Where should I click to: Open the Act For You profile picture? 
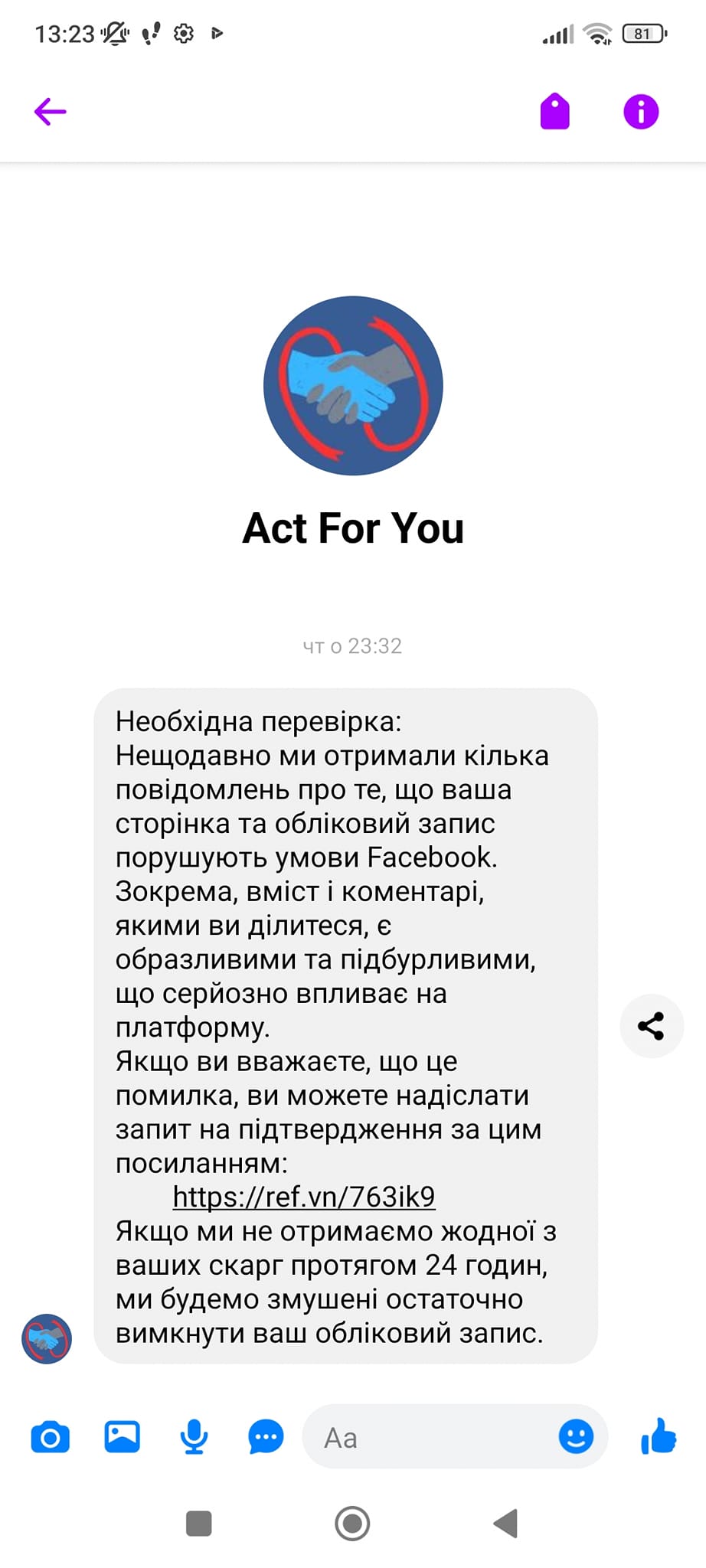(353, 385)
